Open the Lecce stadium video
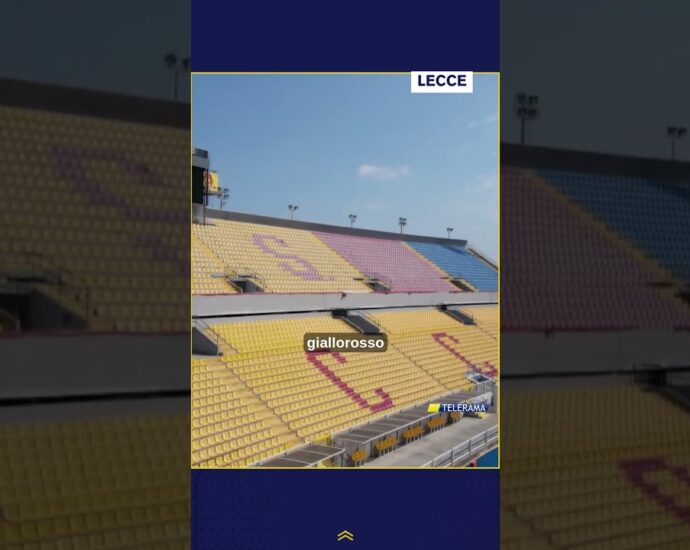 (x=345, y=270)
